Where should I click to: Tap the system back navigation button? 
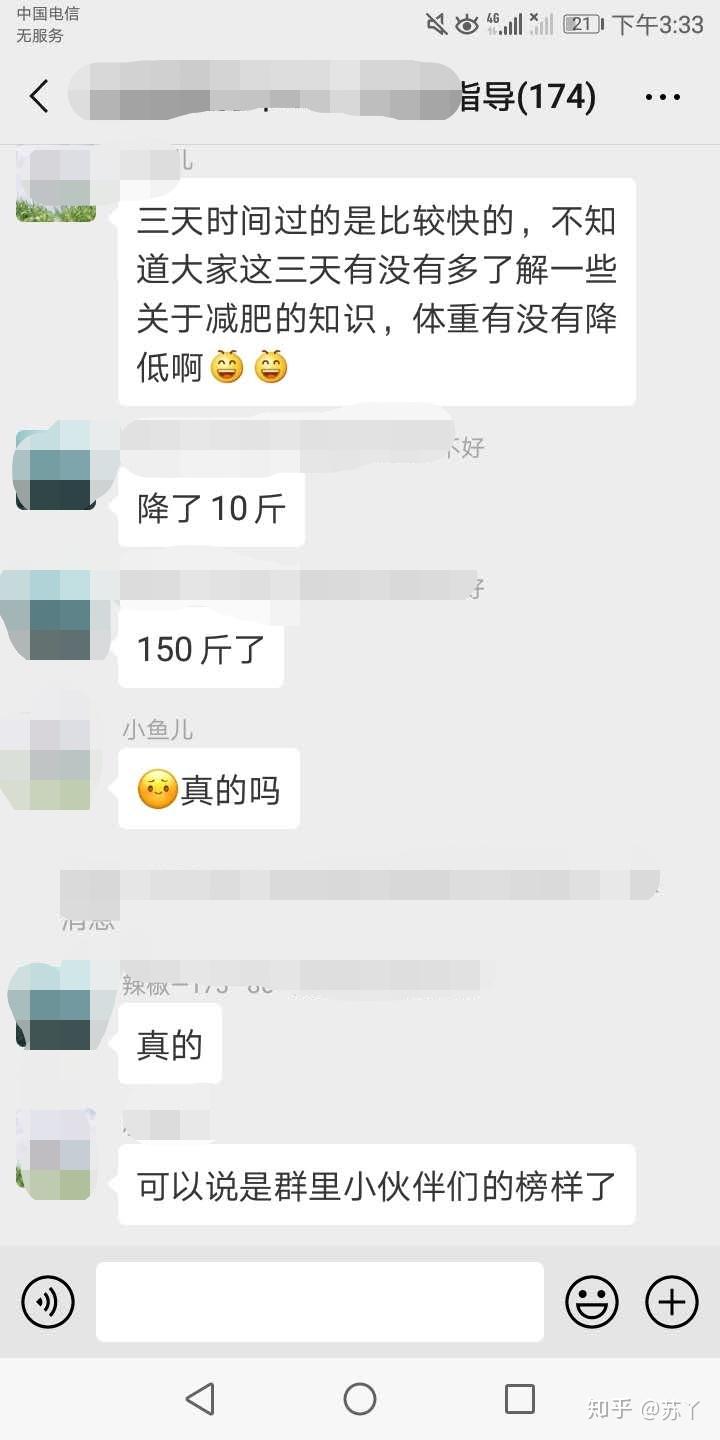pos(200,1399)
